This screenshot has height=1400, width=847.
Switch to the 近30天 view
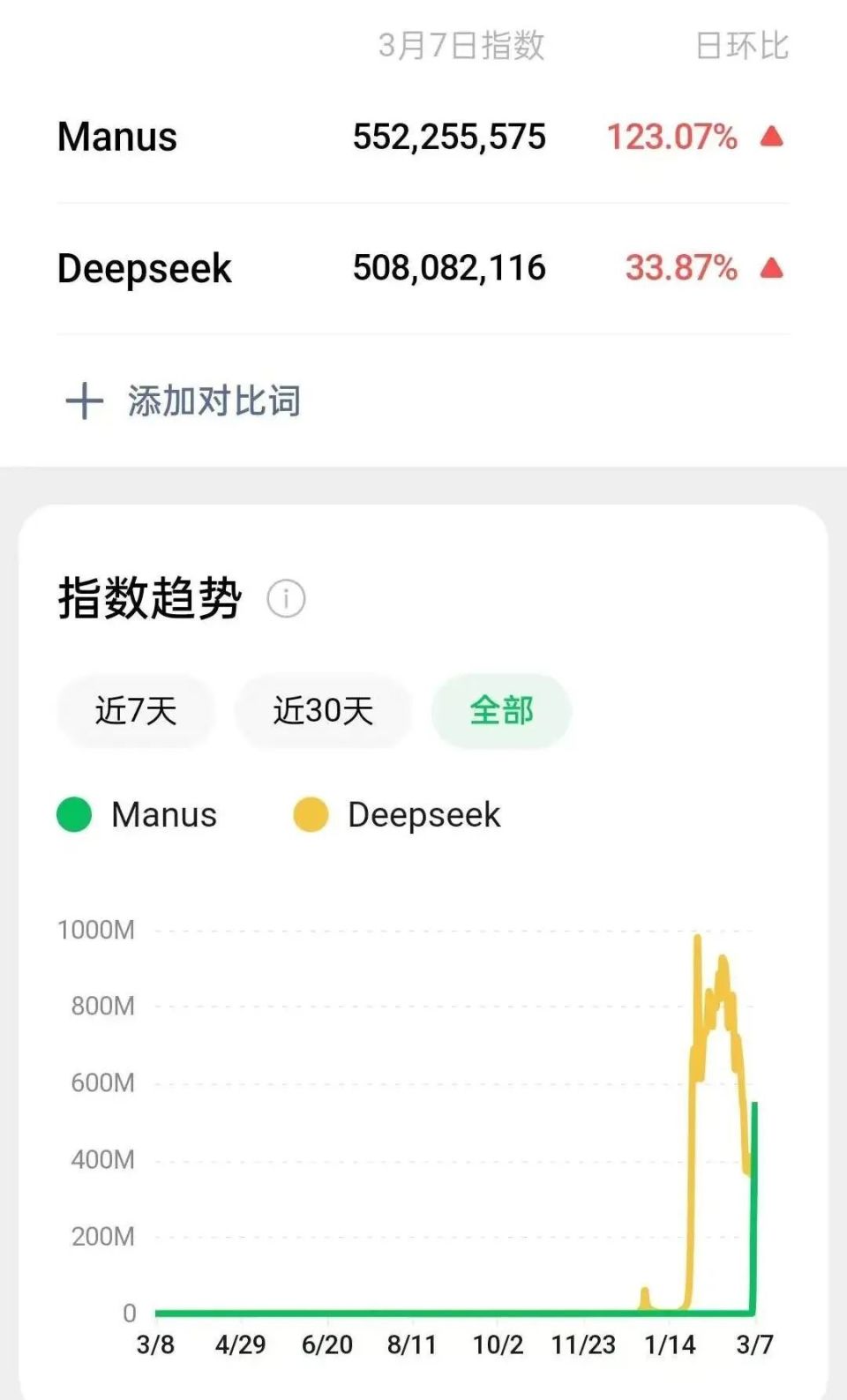coord(323,710)
